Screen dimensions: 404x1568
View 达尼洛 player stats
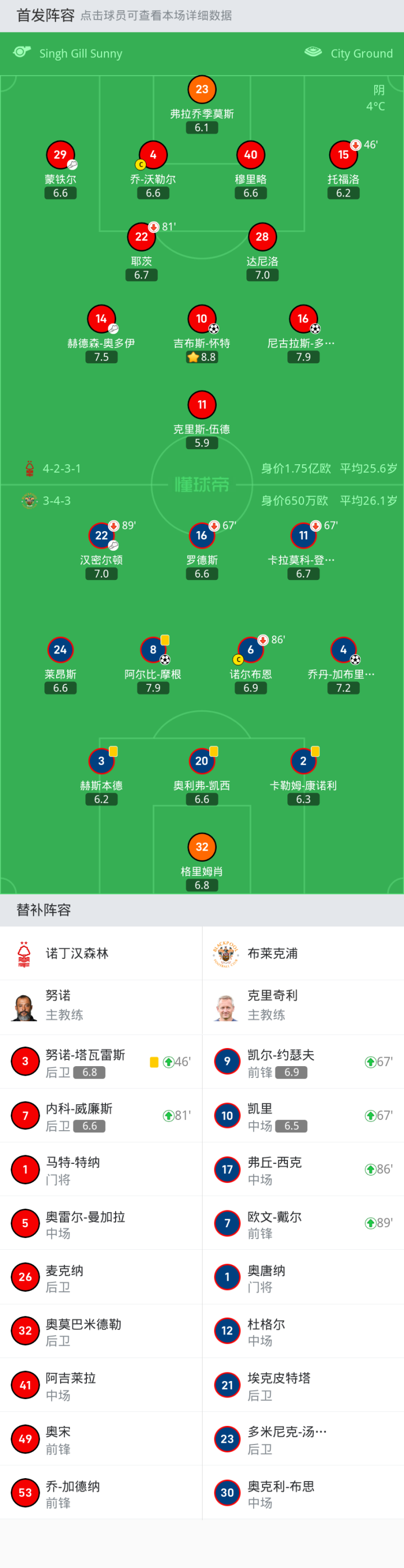[262, 237]
